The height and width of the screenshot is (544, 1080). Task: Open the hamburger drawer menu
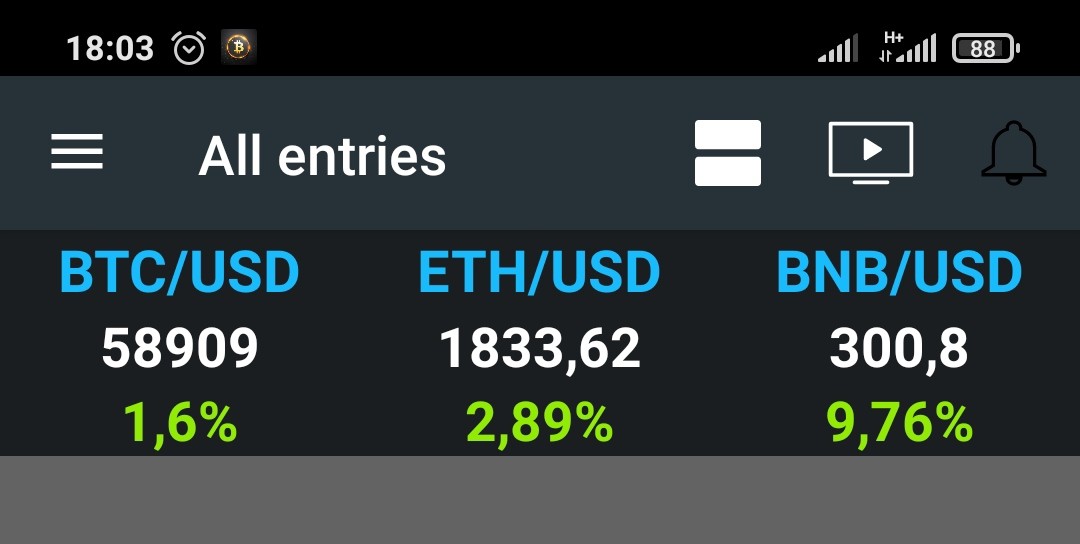[77, 151]
